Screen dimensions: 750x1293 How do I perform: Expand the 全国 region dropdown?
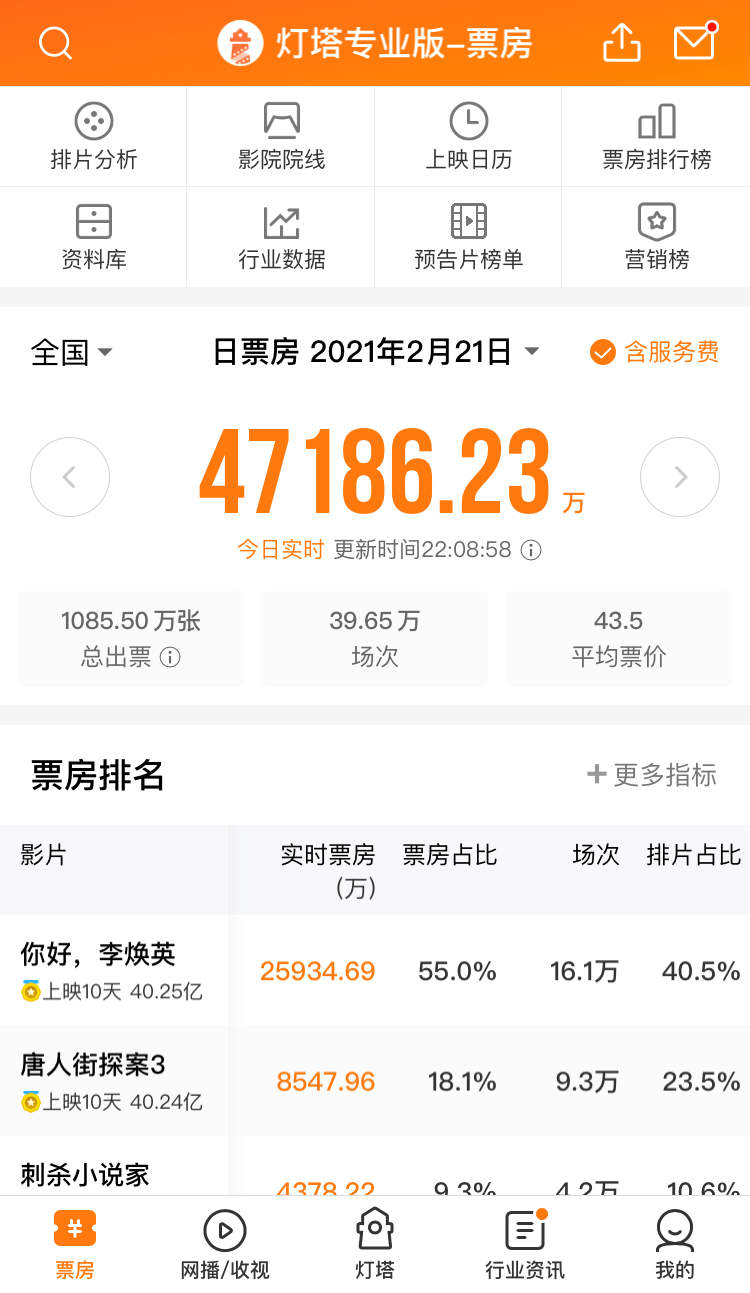72,352
